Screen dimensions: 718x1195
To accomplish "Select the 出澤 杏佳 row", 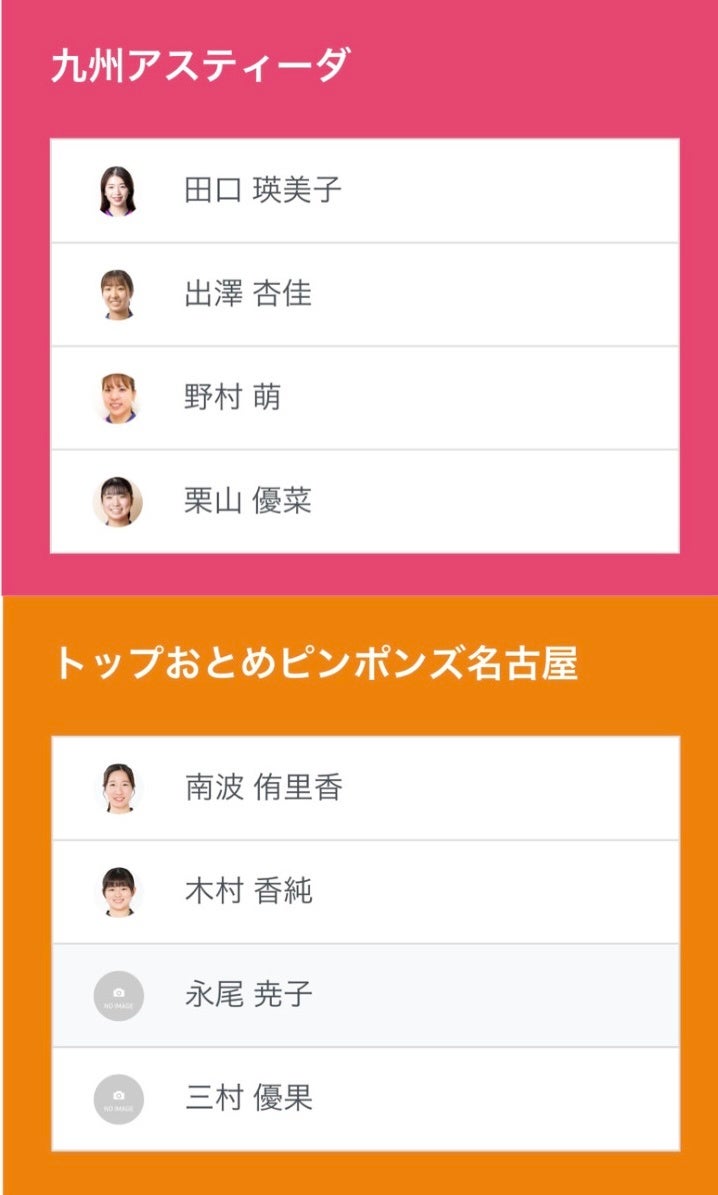I will click(x=248, y=294).
